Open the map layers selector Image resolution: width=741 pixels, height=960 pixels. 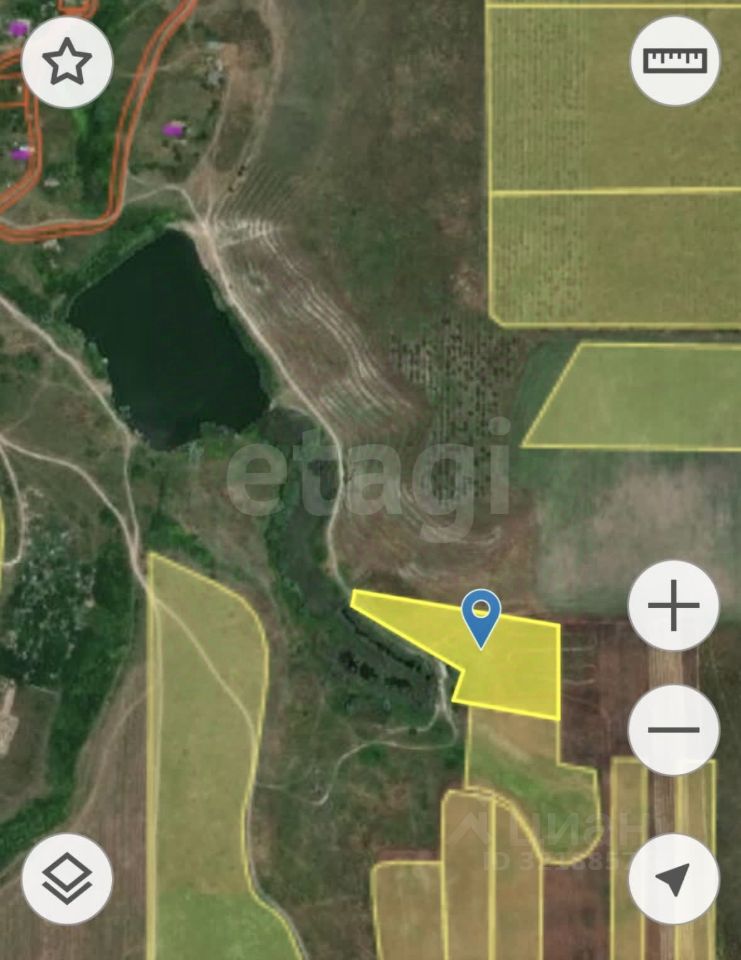[67, 878]
